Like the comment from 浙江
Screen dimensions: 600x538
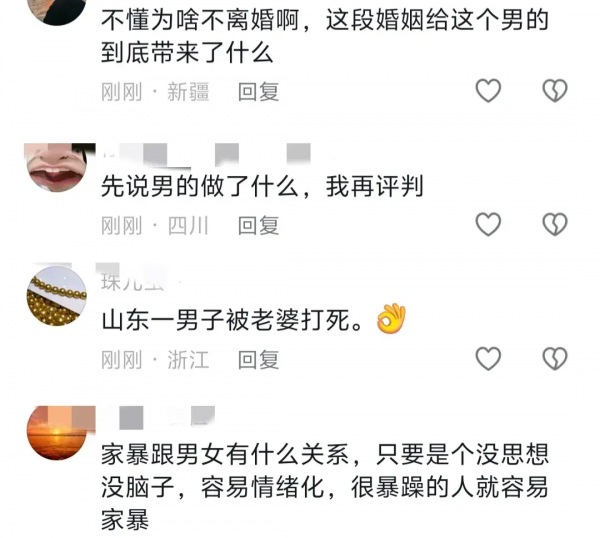487,358
